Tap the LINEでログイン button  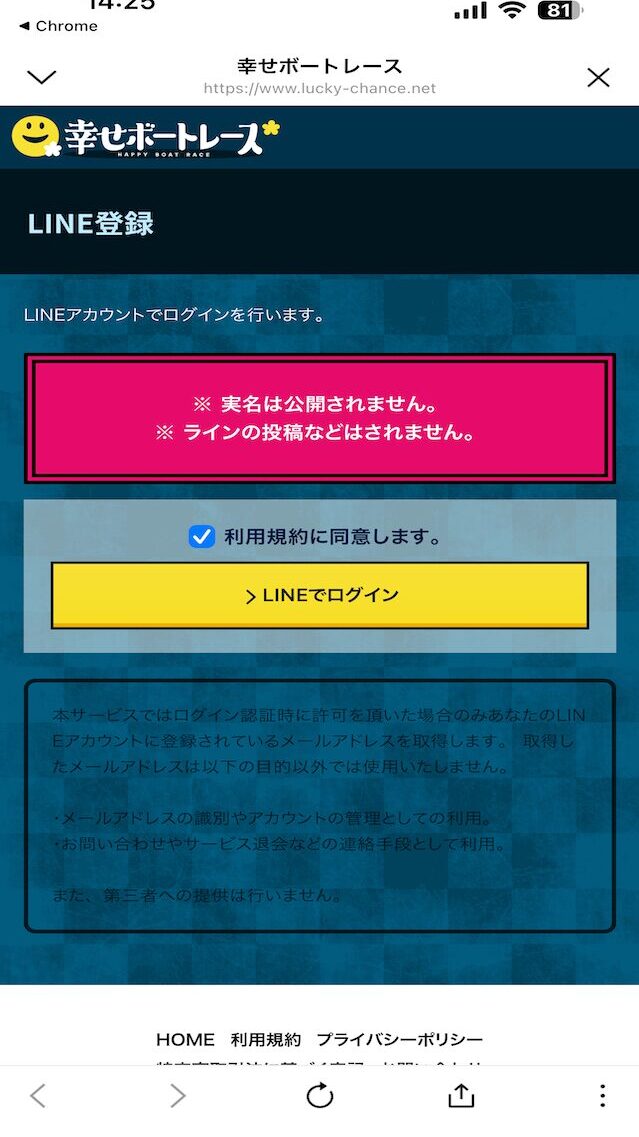click(x=320, y=595)
